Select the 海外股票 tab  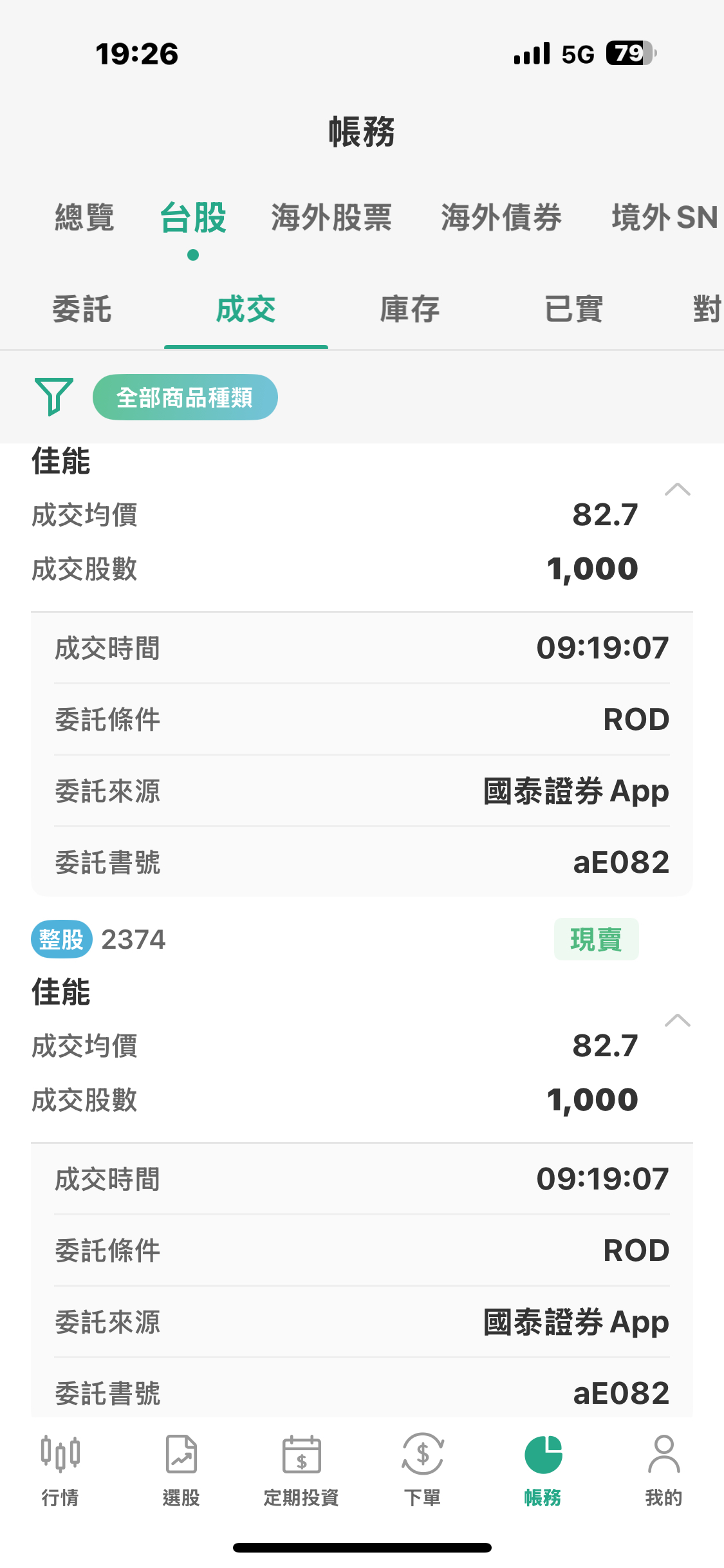click(x=331, y=218)
